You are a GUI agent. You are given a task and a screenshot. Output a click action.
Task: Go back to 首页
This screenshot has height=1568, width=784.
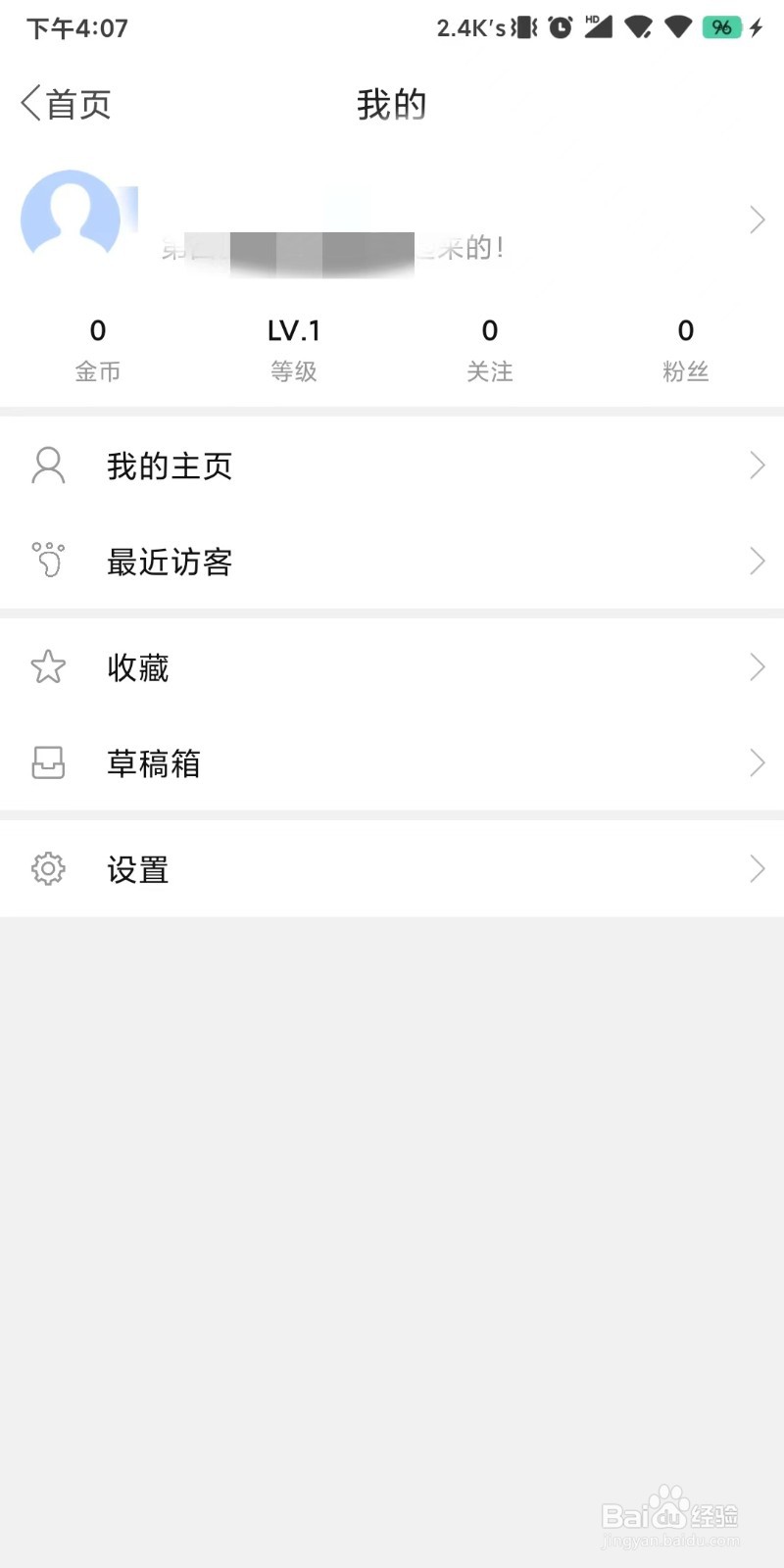coord(66,103)
